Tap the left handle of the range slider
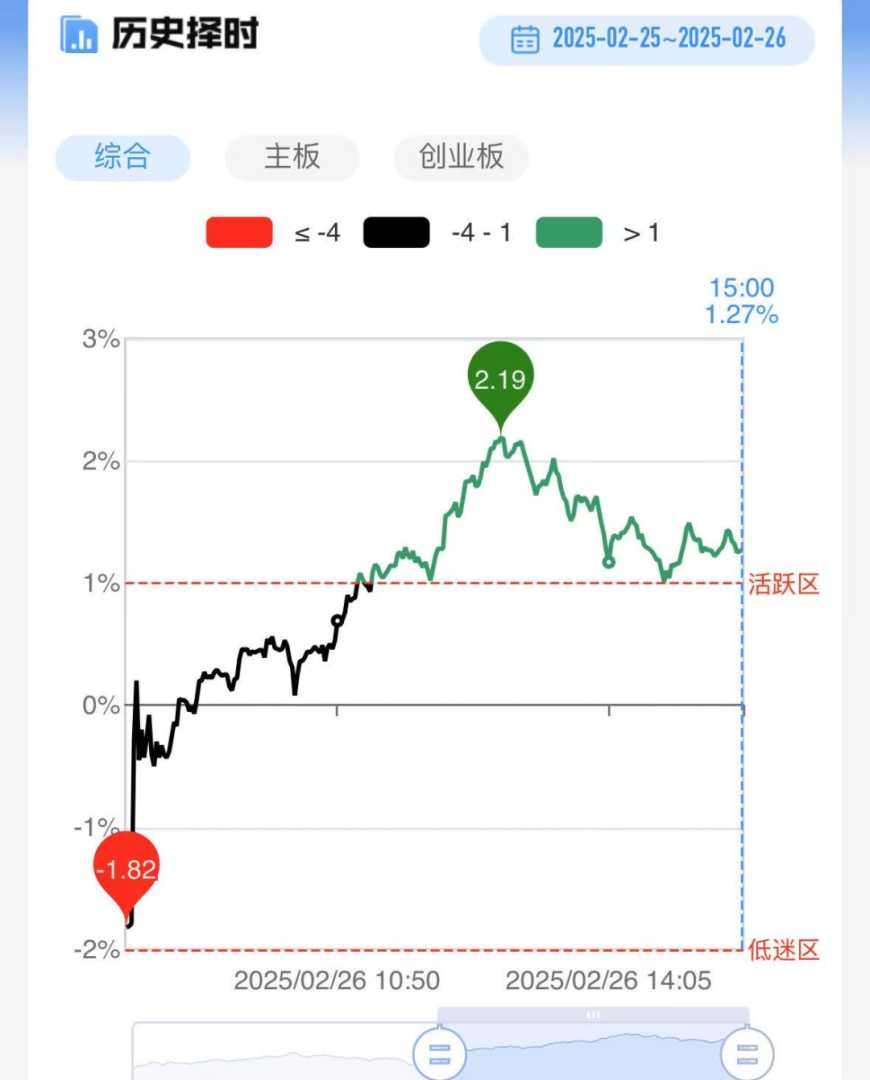870x1080 pixels. tap(440, 1053)
